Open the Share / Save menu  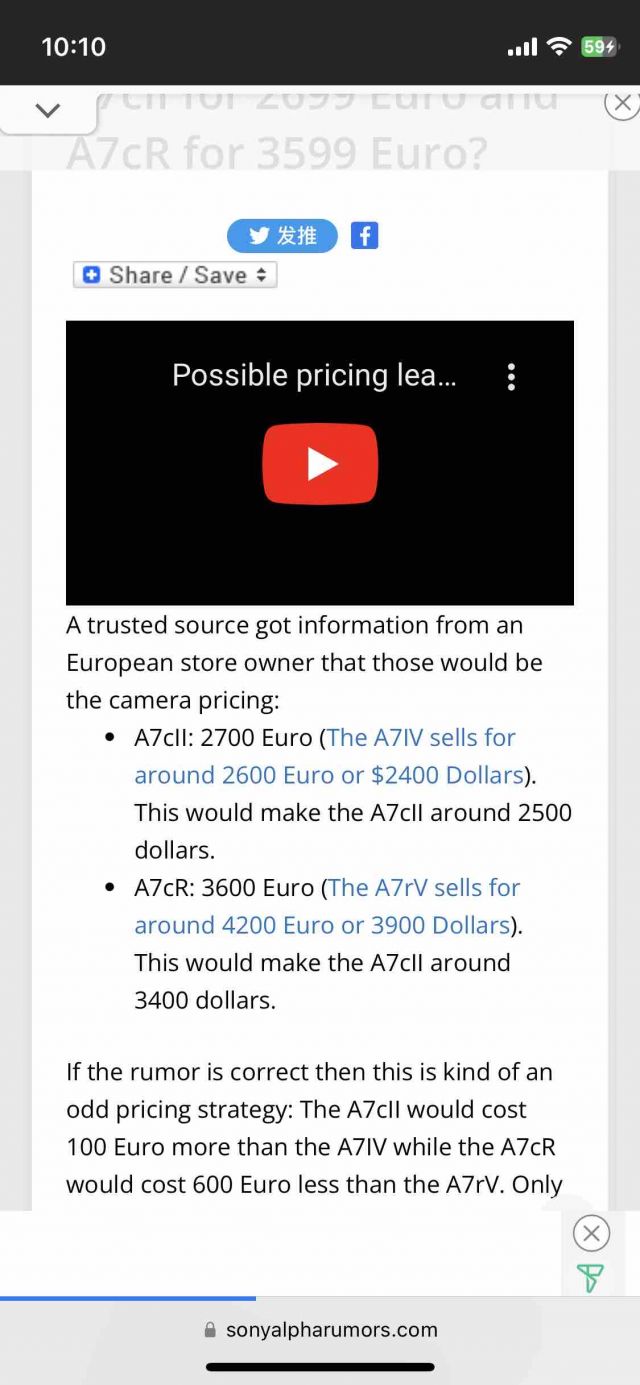(x=175, y=275)
